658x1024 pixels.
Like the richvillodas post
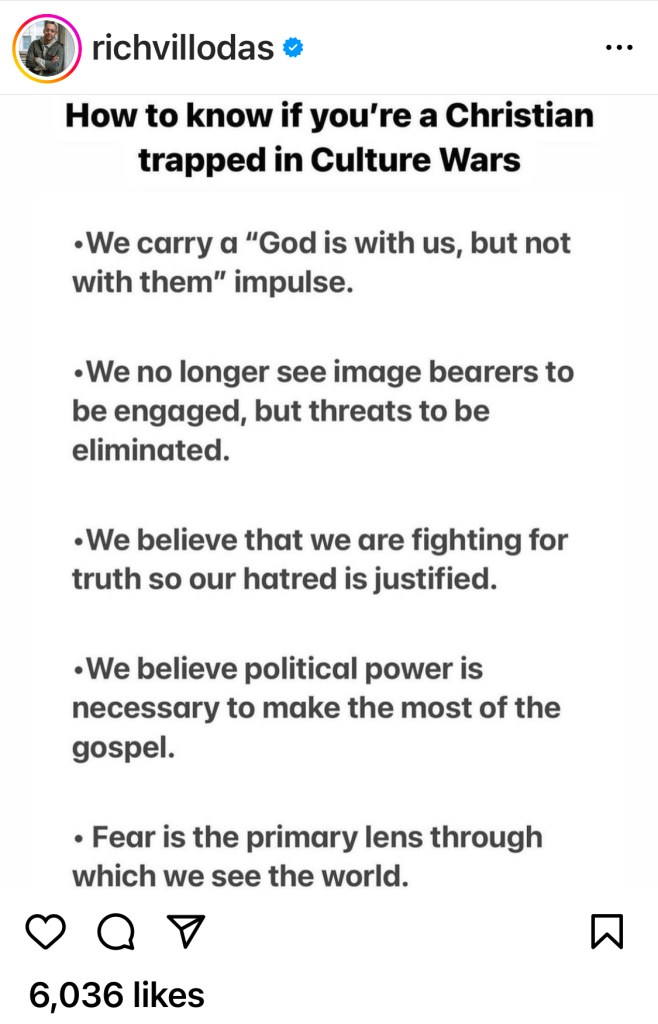[x=45, y=932]
